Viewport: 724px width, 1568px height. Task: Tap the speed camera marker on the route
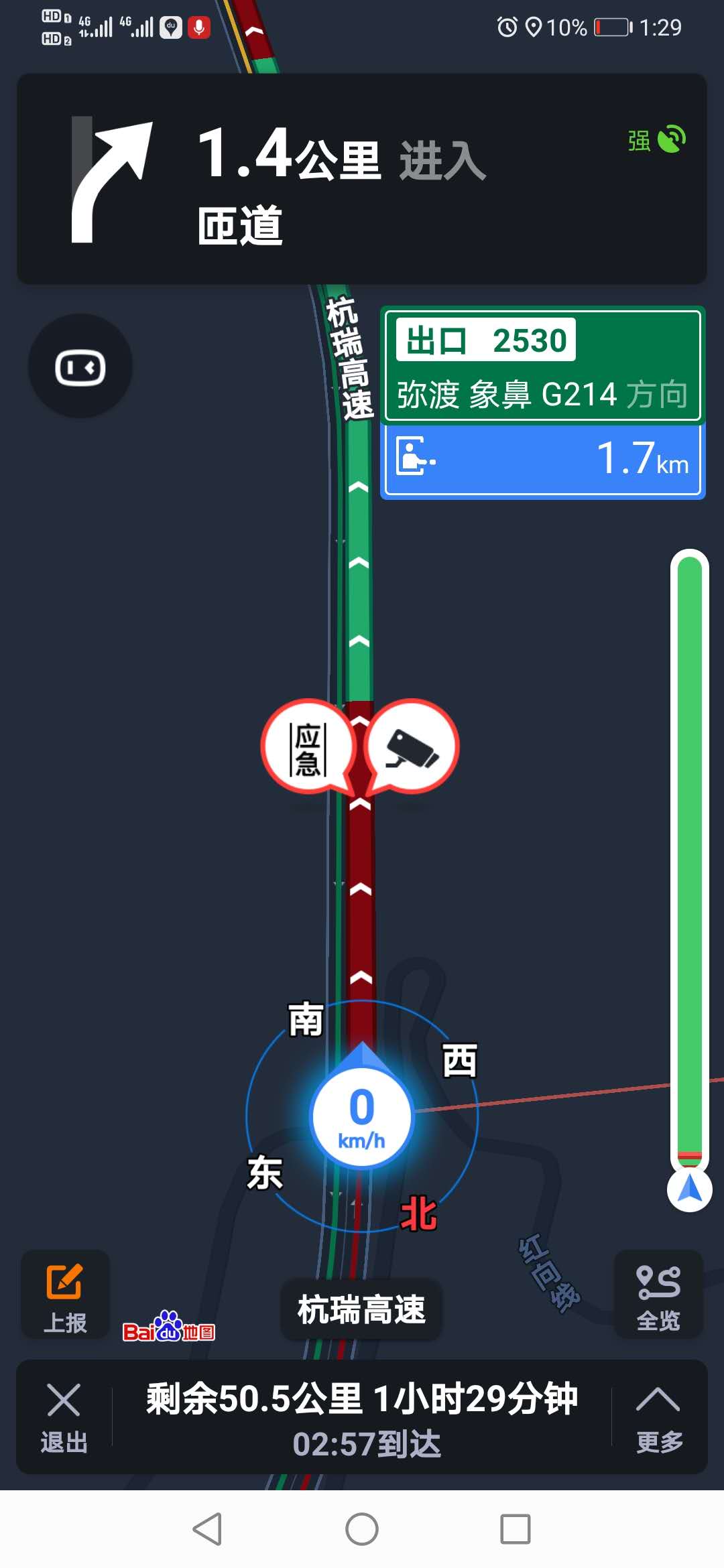coord(412,746)
